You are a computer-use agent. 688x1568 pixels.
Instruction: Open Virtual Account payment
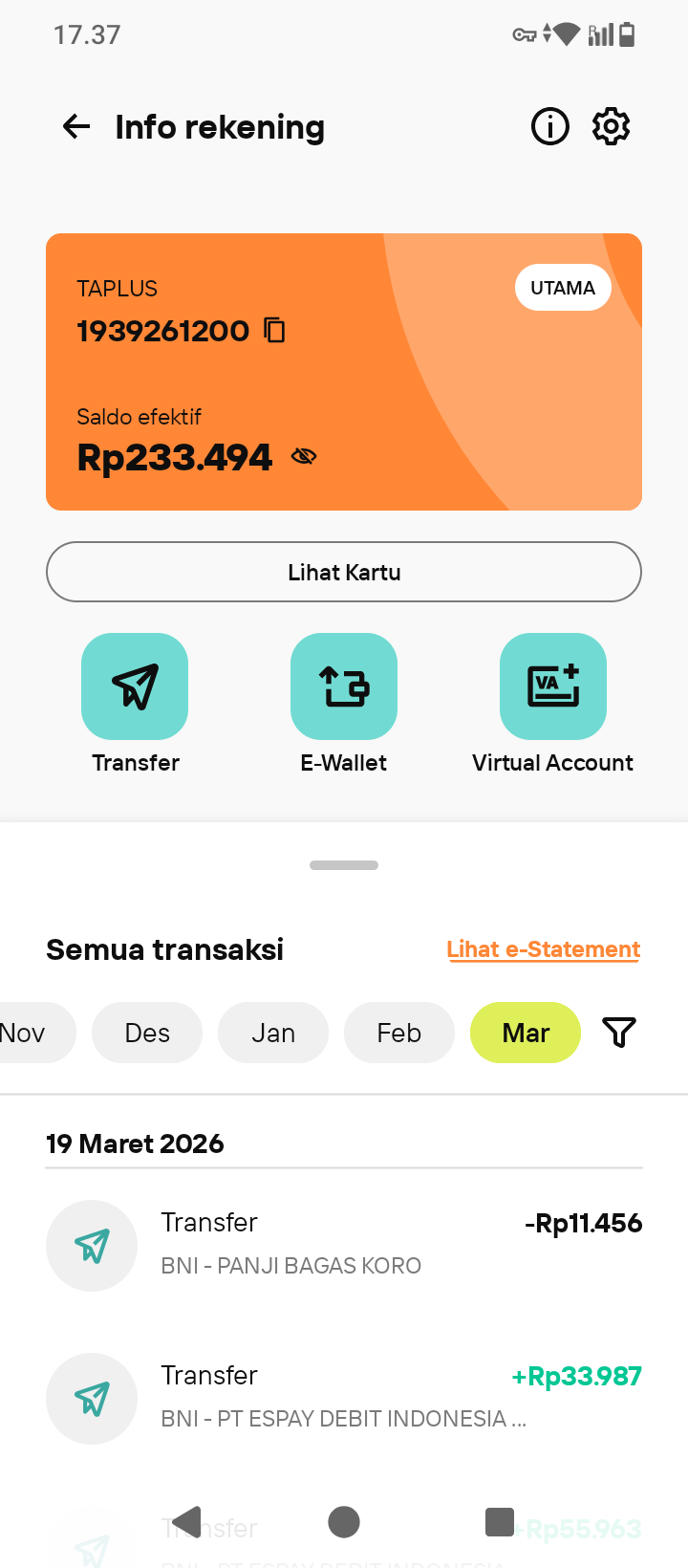pyautogui.click(x=553, y=686)
